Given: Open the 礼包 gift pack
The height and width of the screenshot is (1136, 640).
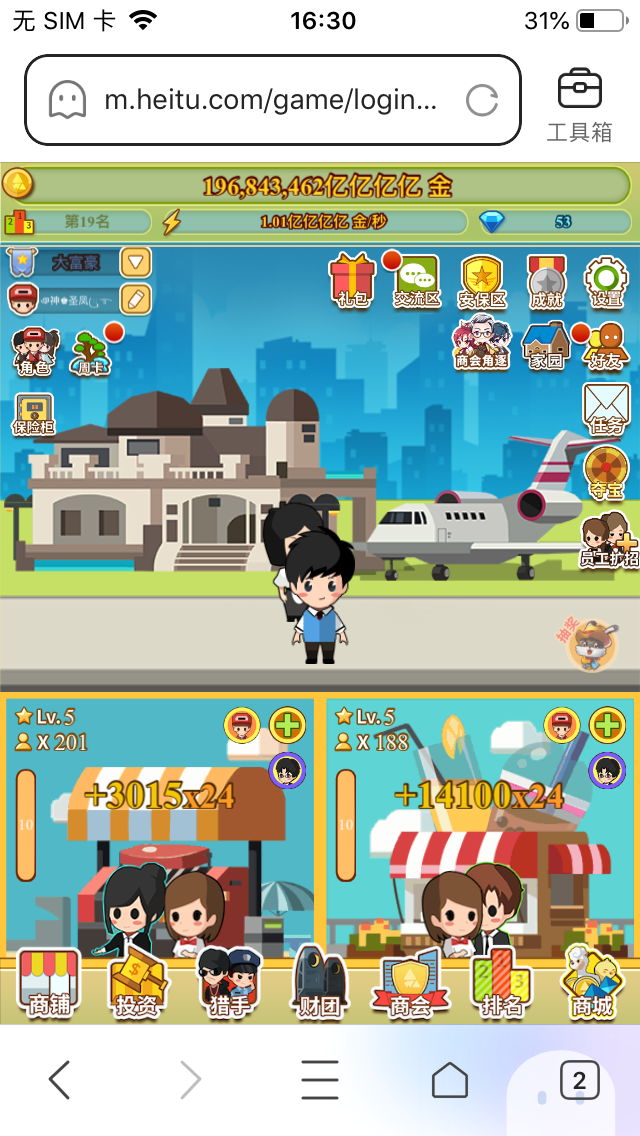Looking at the screenshot, I should pos(352,279).
